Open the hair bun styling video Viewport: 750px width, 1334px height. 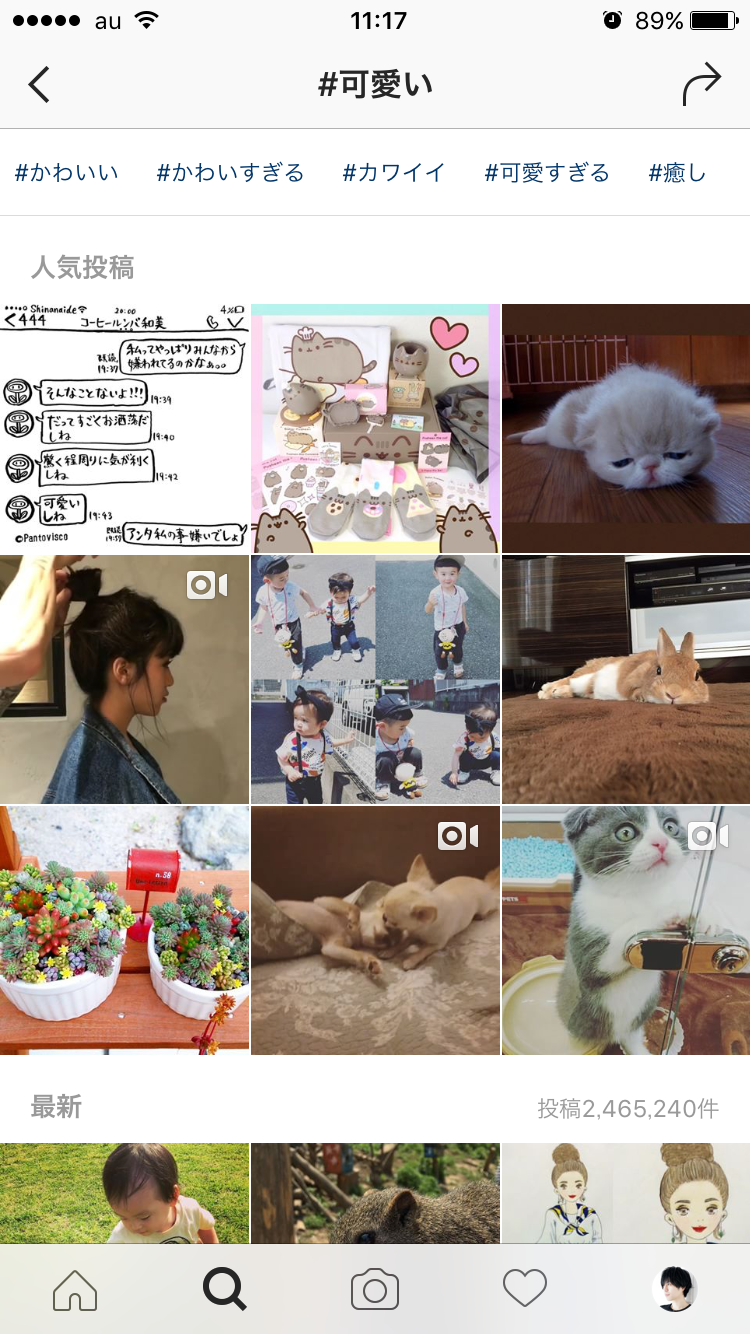pos(124,680)
